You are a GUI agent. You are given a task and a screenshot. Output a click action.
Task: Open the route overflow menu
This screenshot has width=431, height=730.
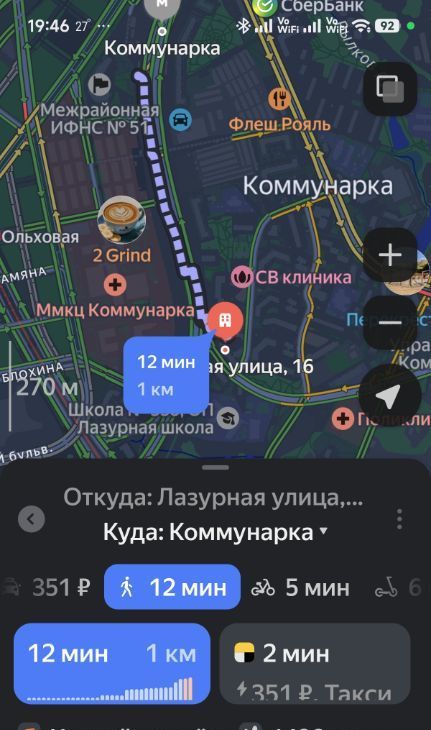point(399,519)
